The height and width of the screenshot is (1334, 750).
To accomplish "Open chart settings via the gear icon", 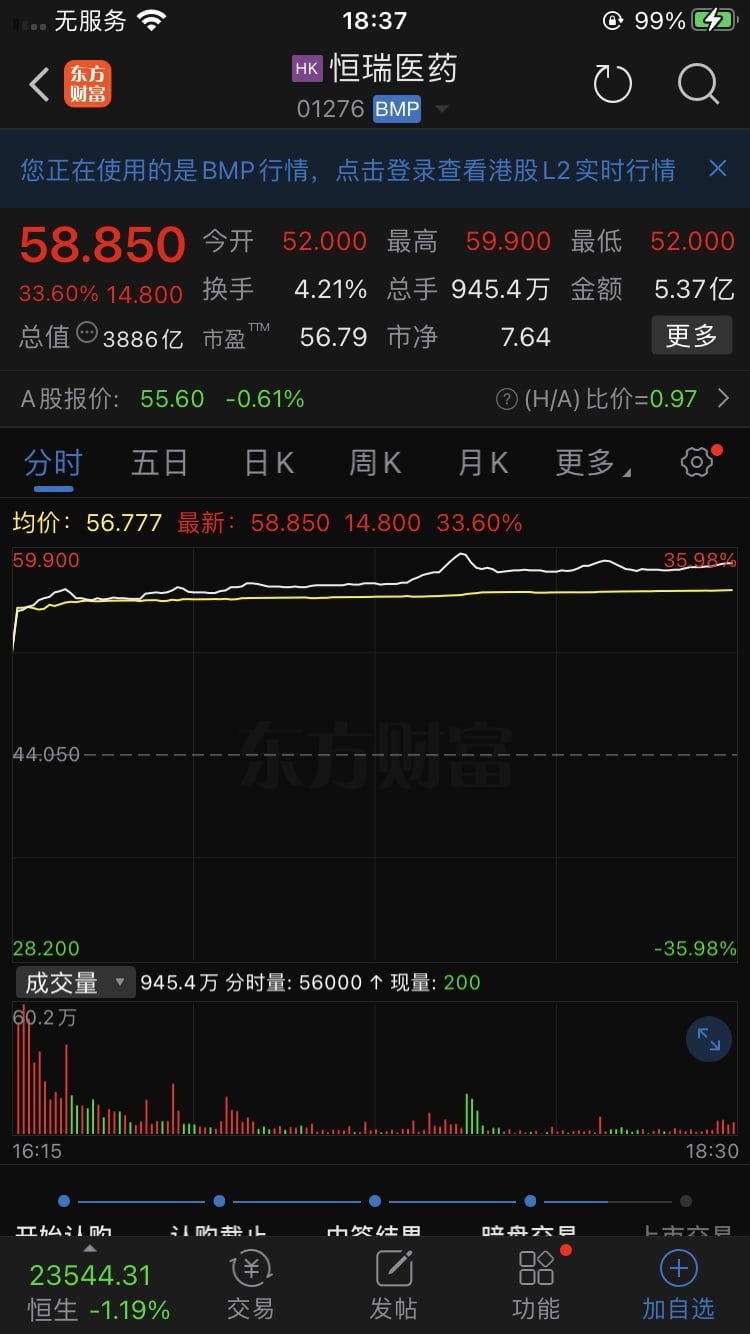I will point(697,463).
